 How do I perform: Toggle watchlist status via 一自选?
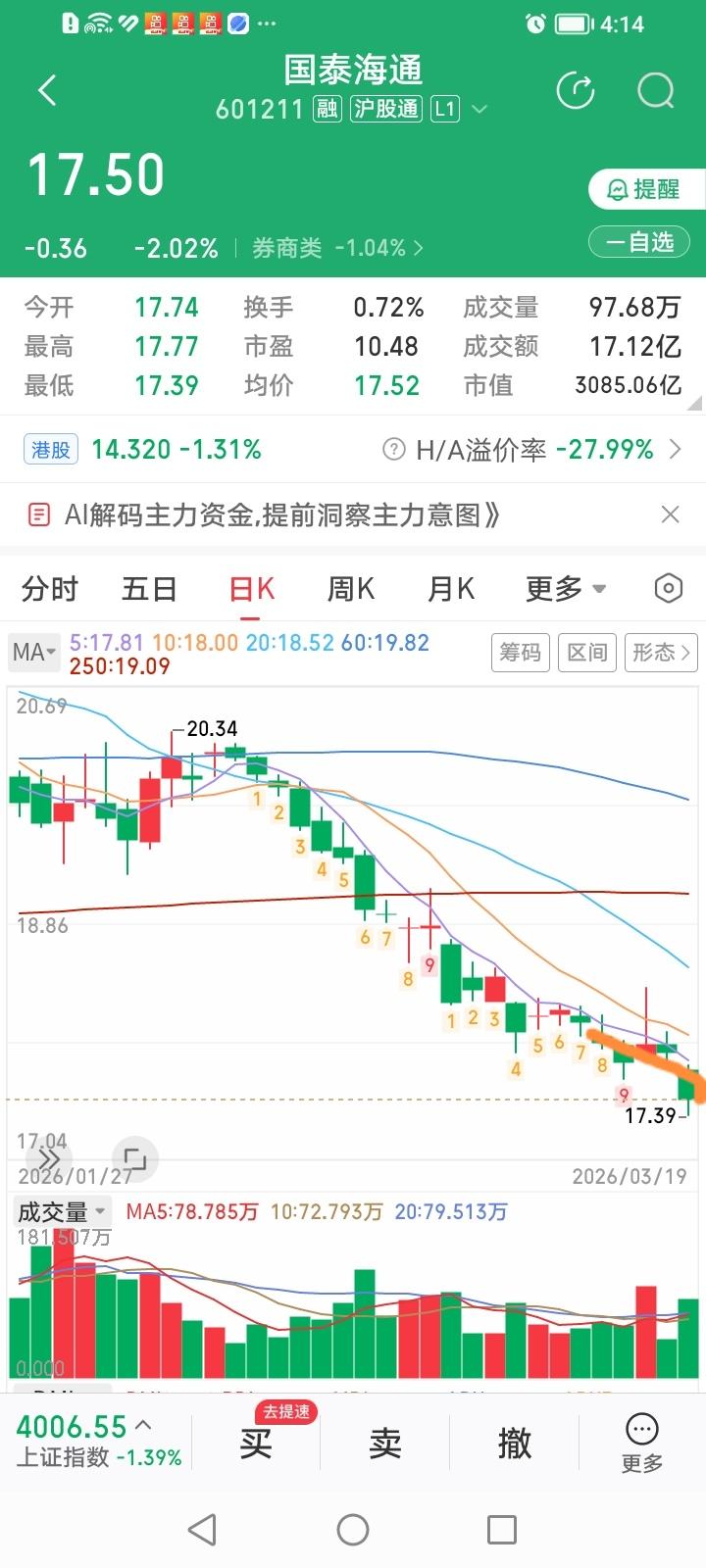pos(638,241)
